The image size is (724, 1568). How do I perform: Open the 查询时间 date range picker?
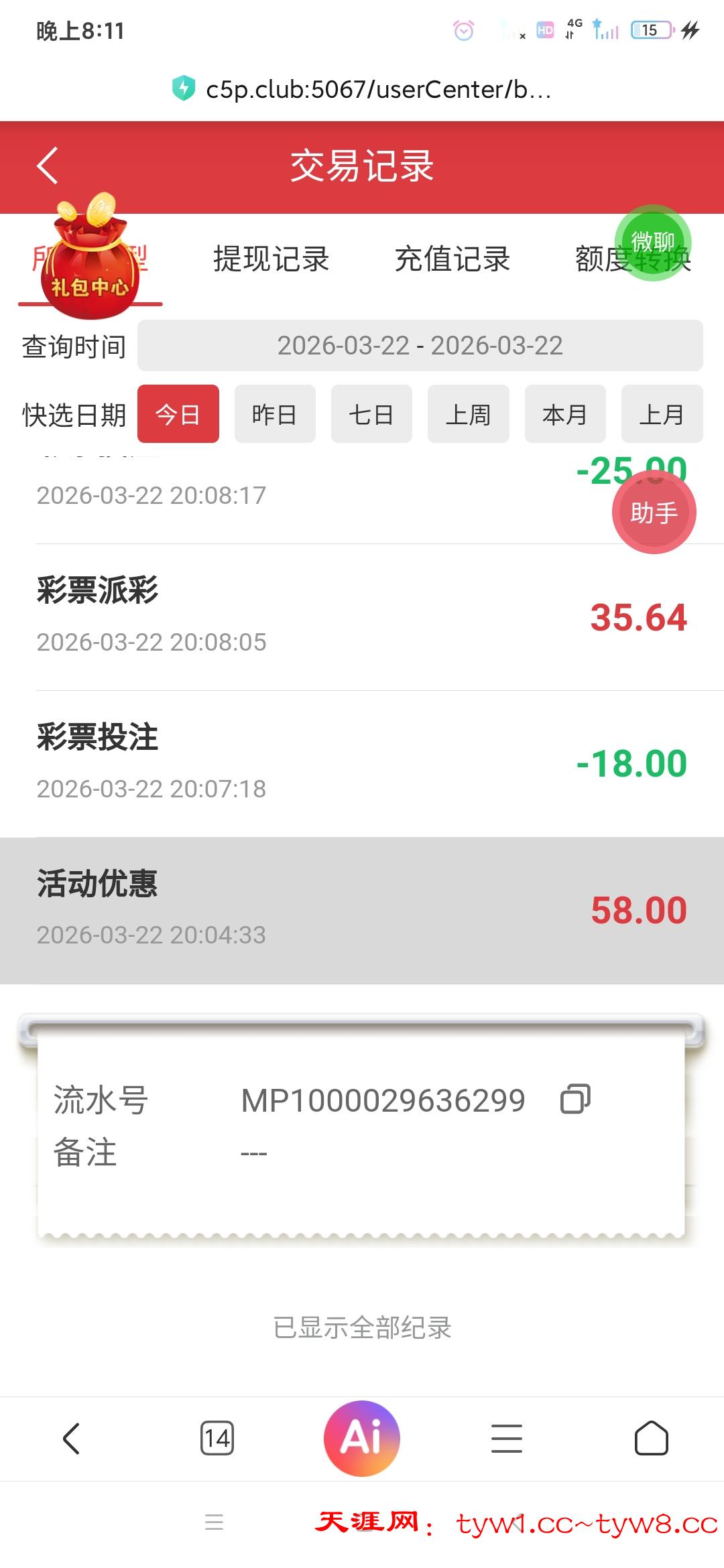point(419,346)
